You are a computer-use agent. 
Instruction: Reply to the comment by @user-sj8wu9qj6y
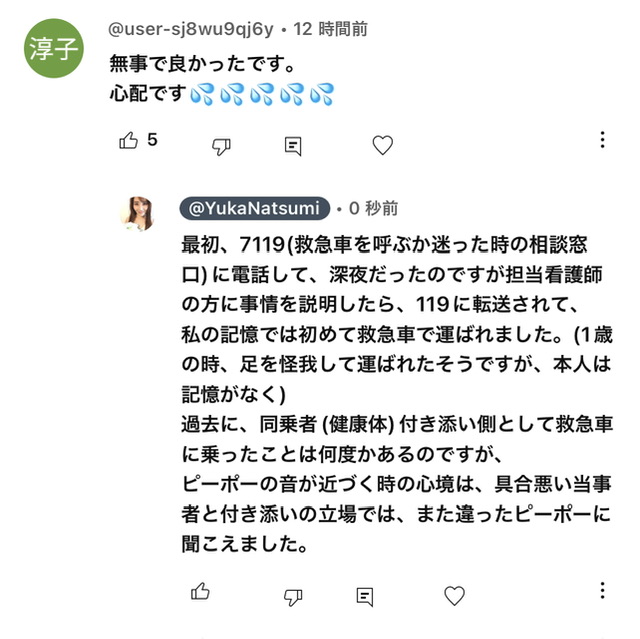point(293,146)
